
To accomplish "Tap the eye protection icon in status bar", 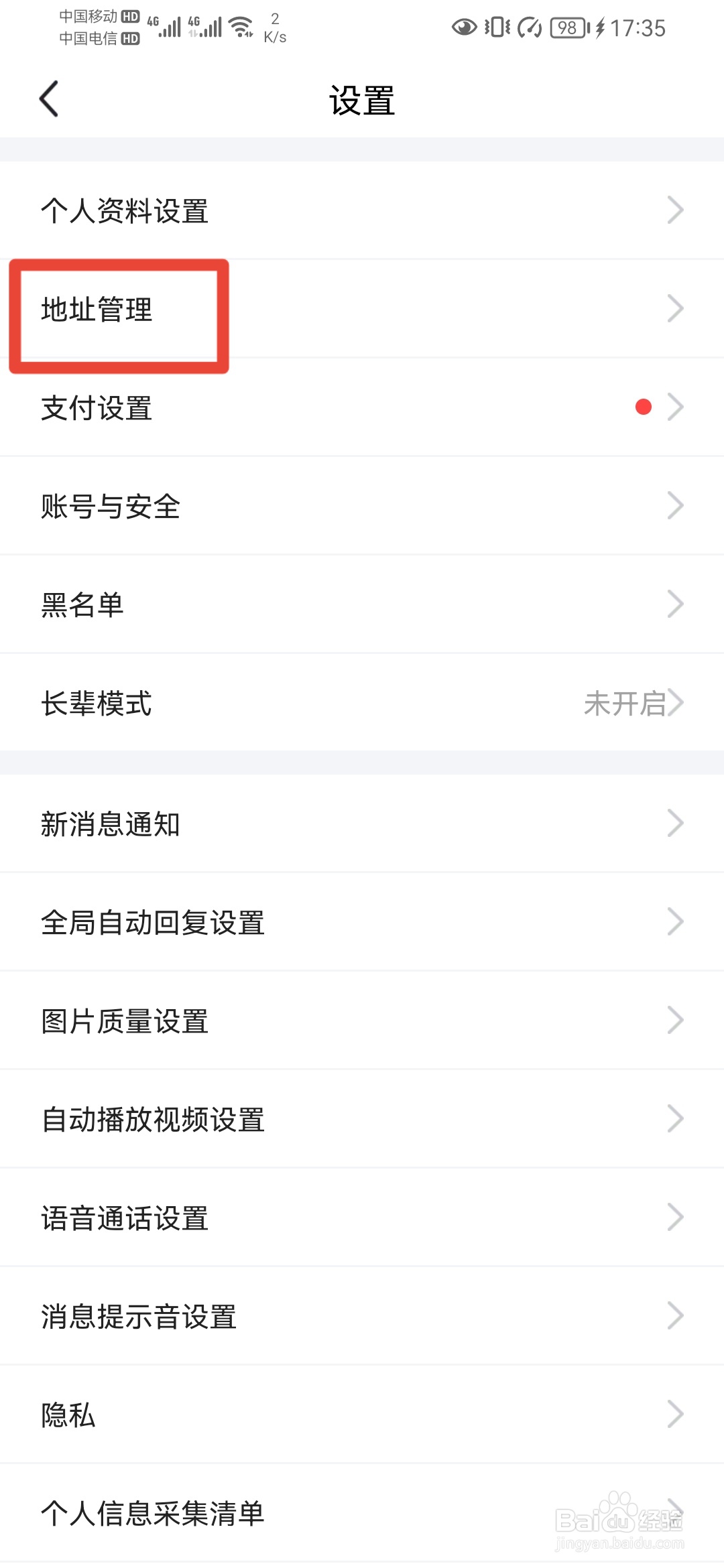I will 463,27.
